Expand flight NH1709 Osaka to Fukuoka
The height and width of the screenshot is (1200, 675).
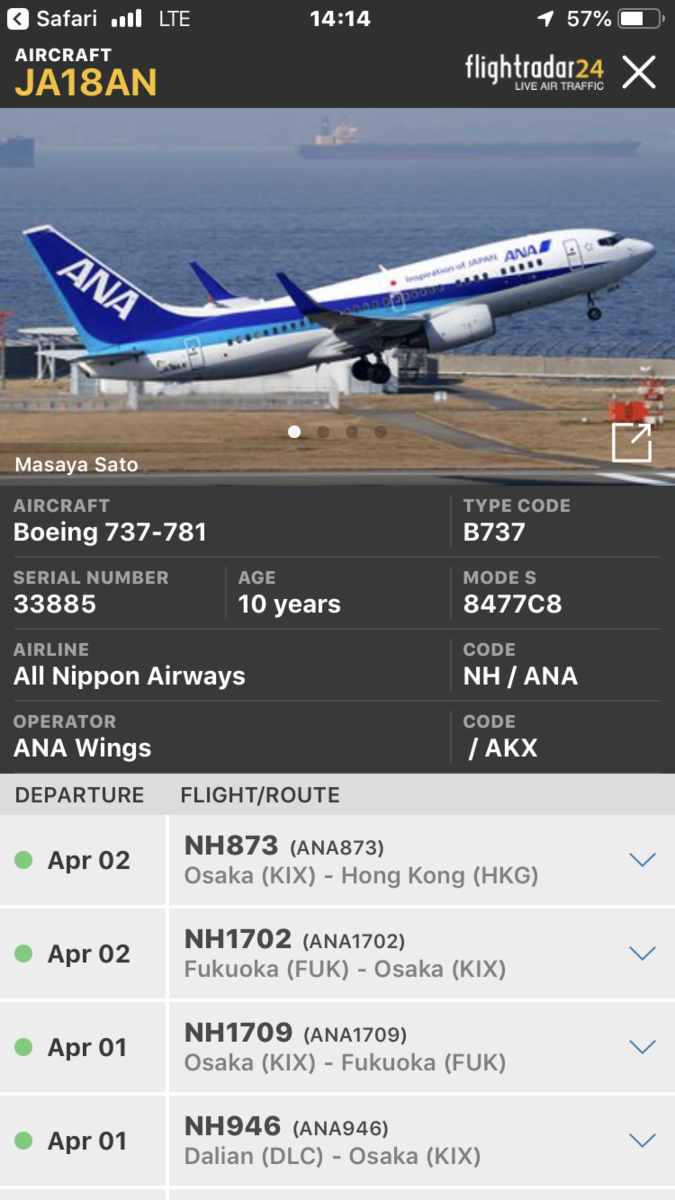(641, 1047)
